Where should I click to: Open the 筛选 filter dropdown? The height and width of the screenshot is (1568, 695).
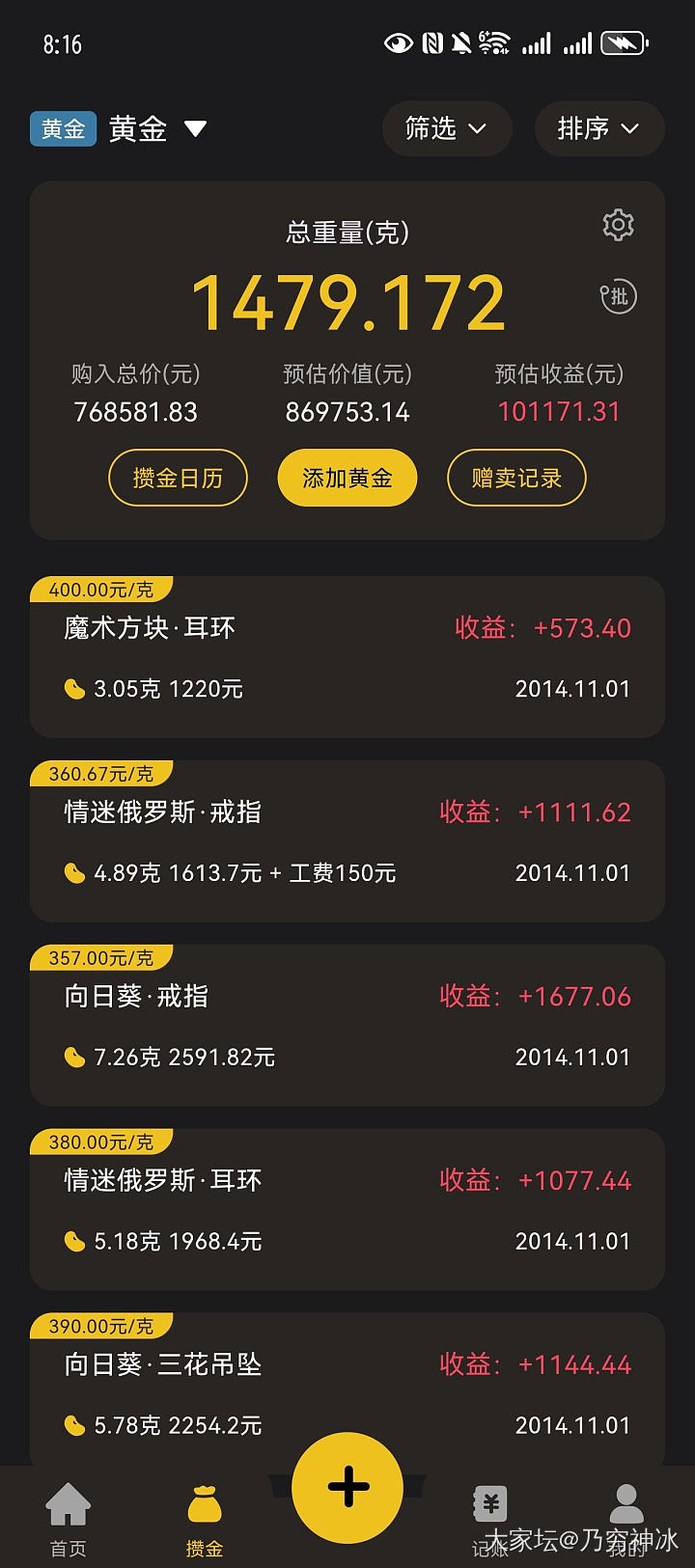click(x=446, y=128)
